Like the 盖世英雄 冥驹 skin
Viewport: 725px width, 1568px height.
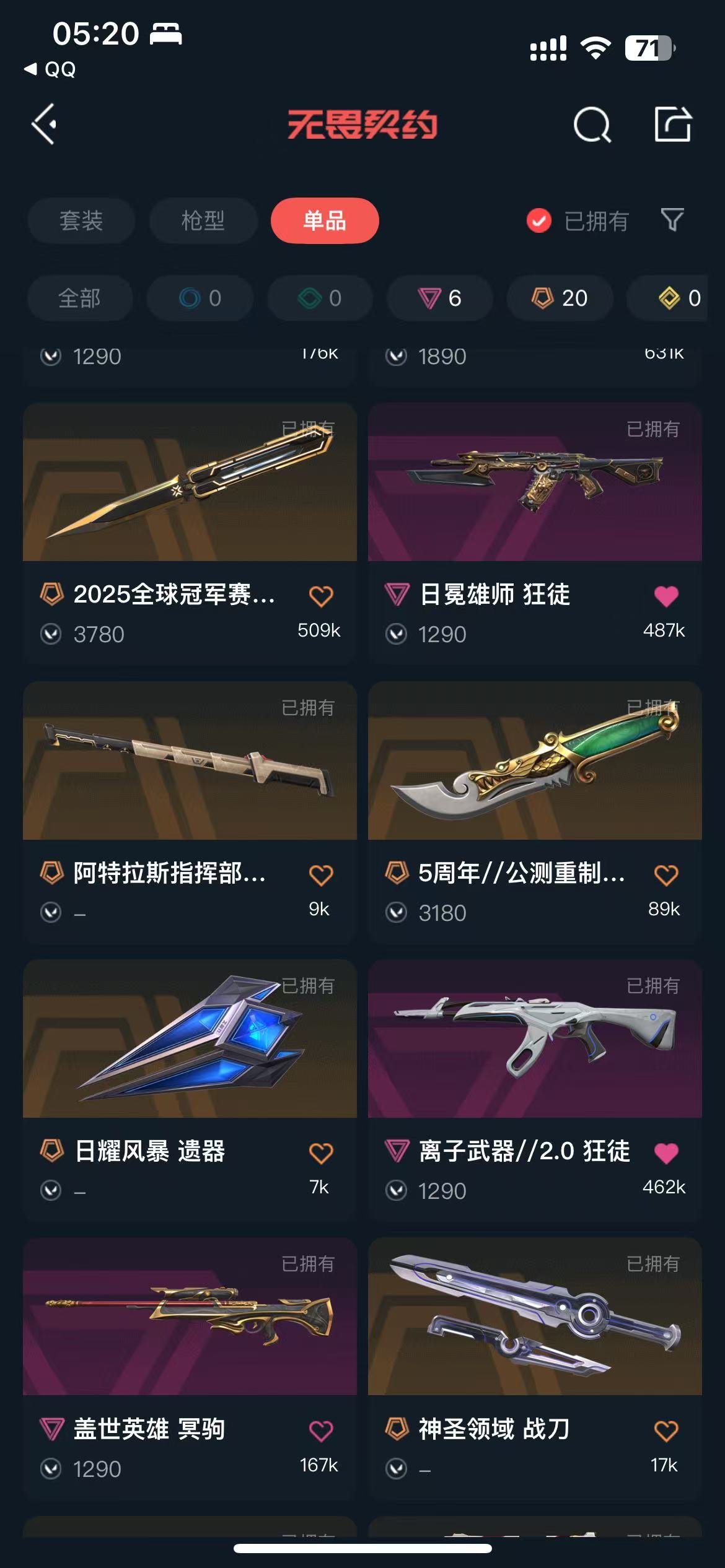tap(321, 1431)
